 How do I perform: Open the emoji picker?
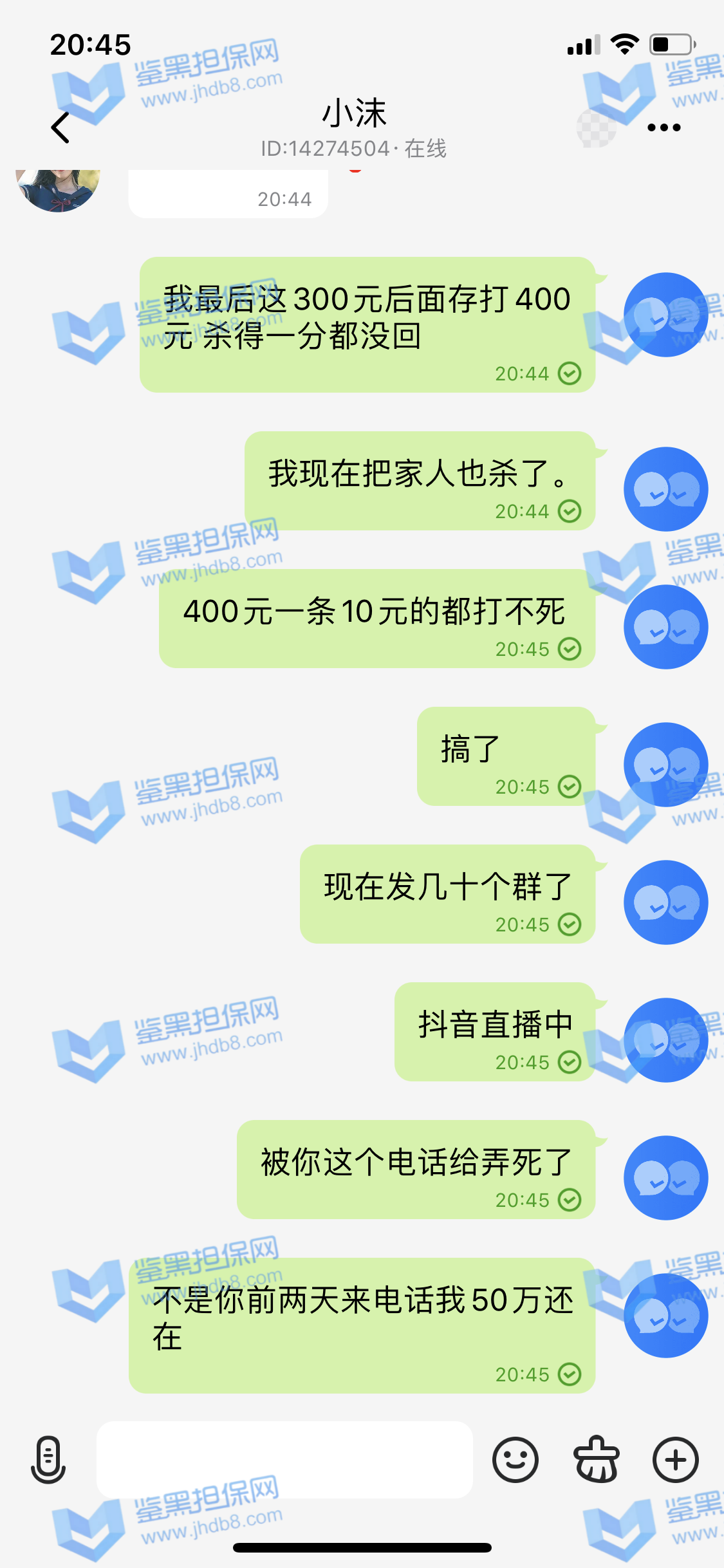[515, 1460]
